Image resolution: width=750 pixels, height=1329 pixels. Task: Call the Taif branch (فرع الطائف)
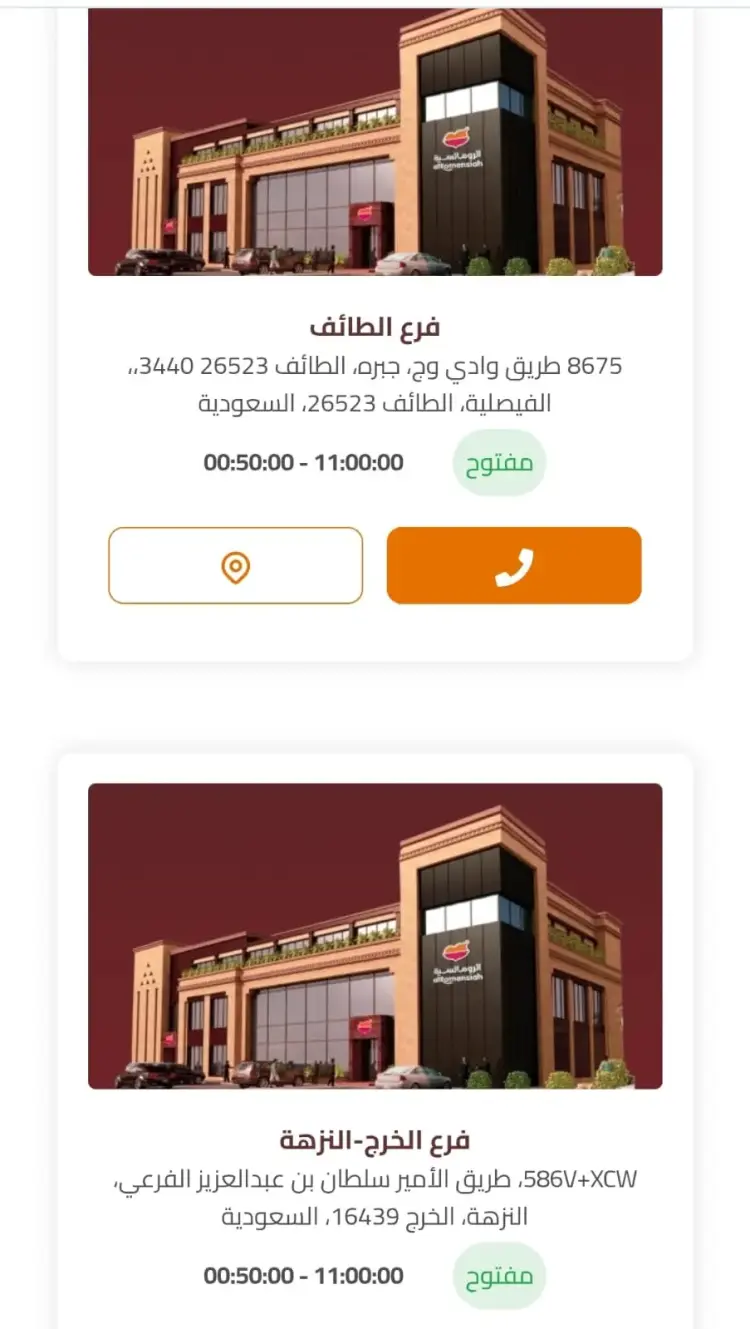pyautogui.click(x=513, y=566)
